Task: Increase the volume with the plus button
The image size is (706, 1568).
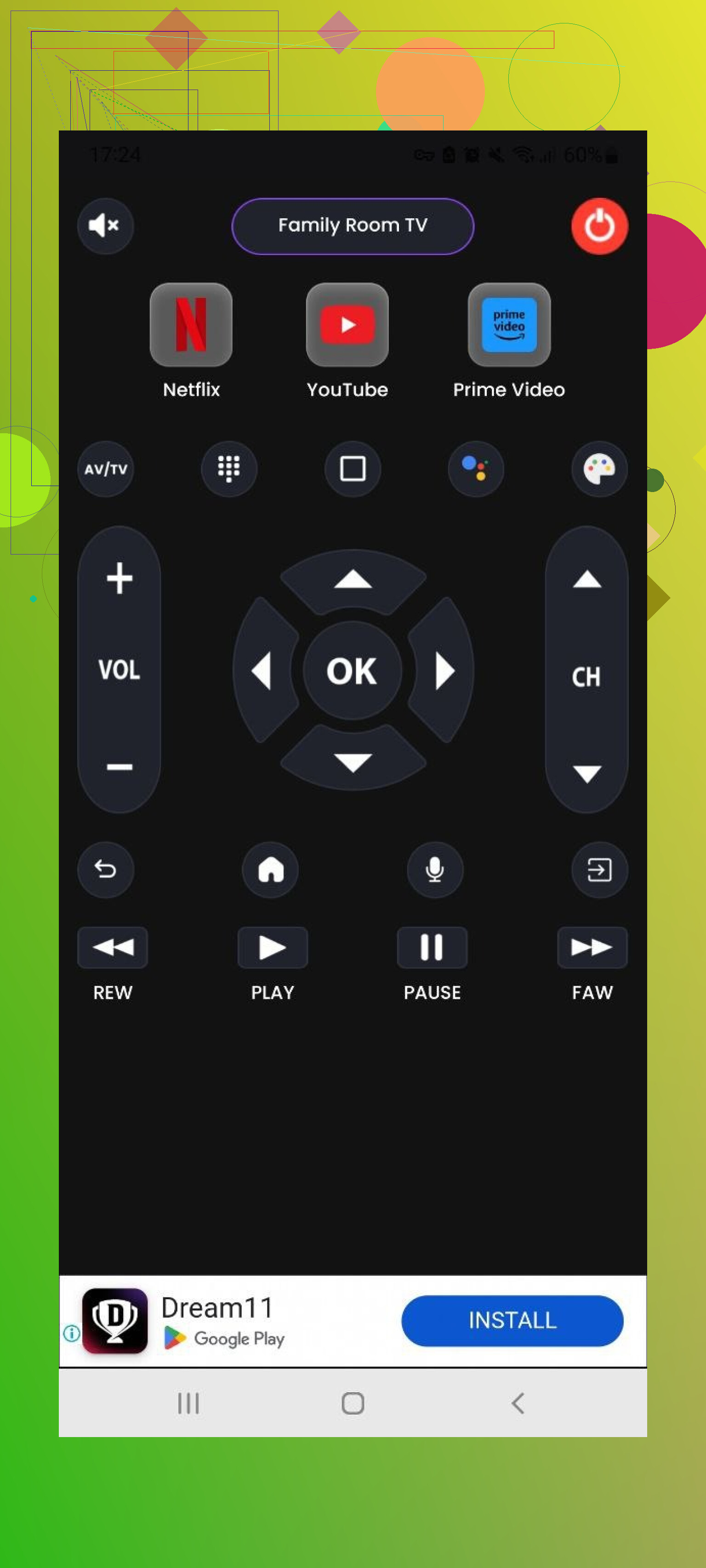Action: [120, 577]
